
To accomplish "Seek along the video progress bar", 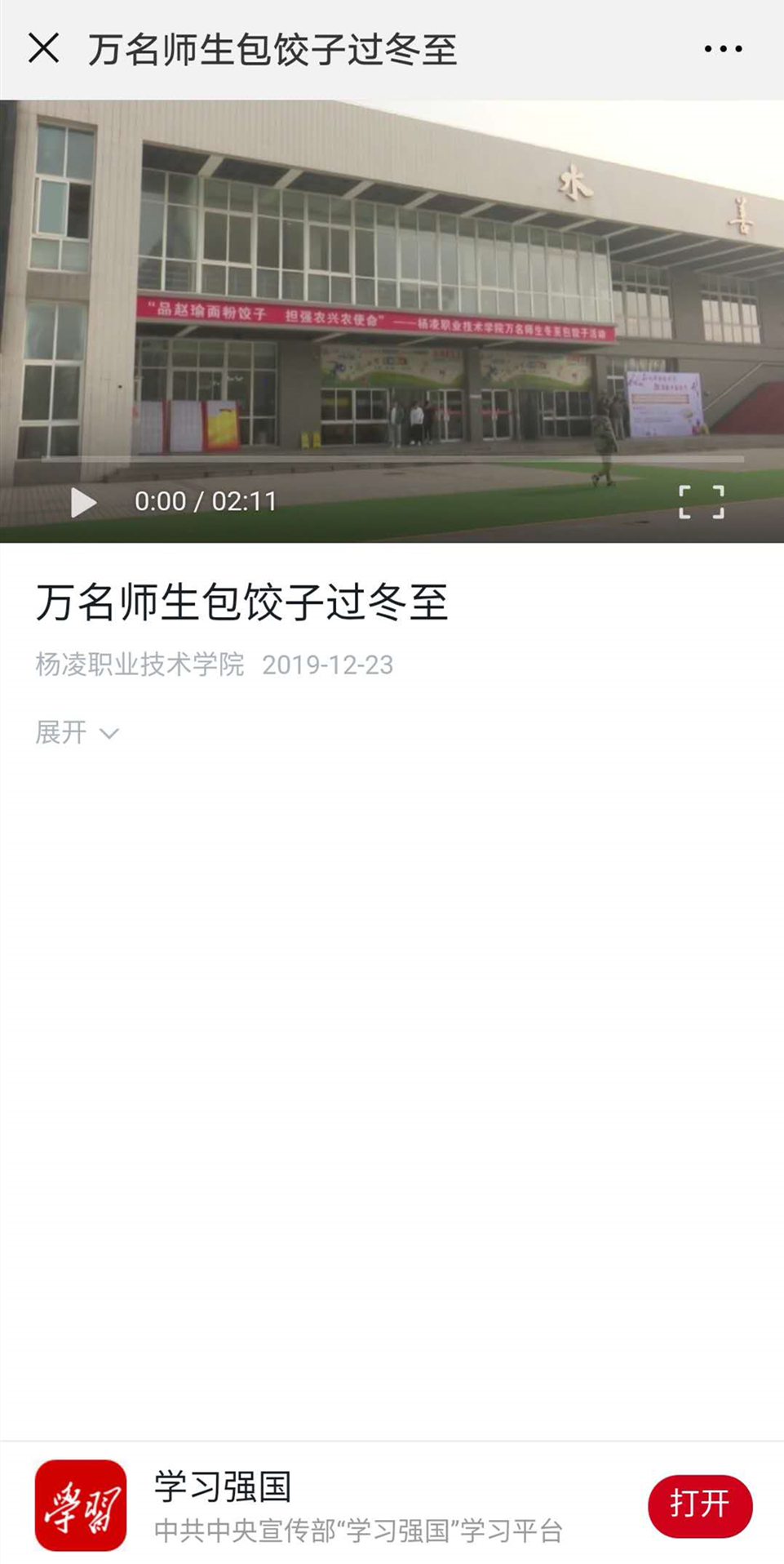I will click(x=392, y=460).
